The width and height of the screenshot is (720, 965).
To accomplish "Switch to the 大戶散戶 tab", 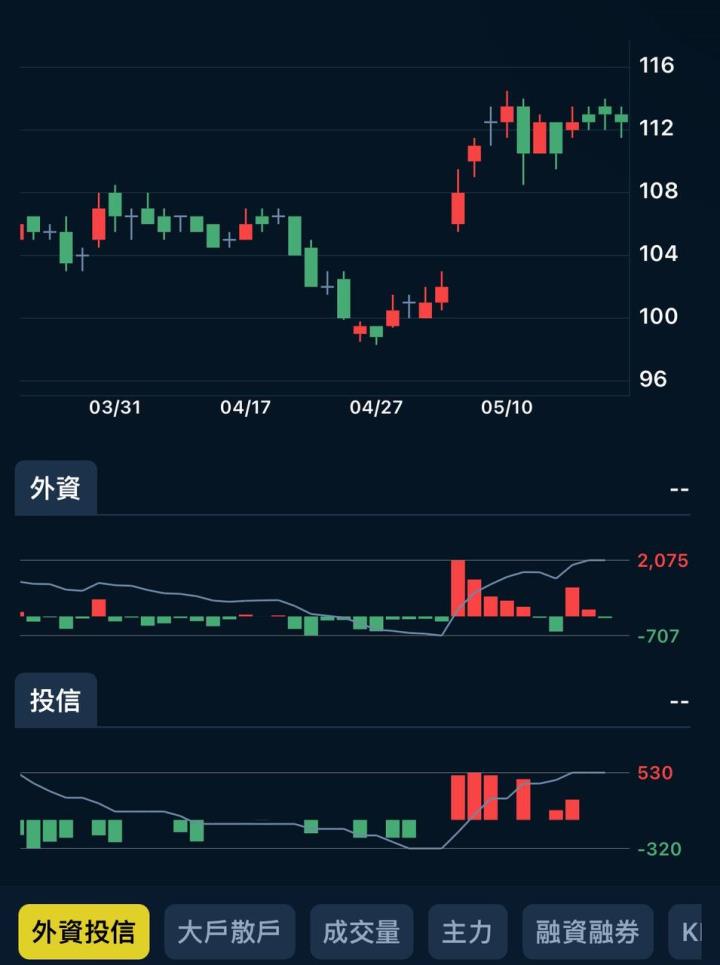I will [x=231, y=930].
